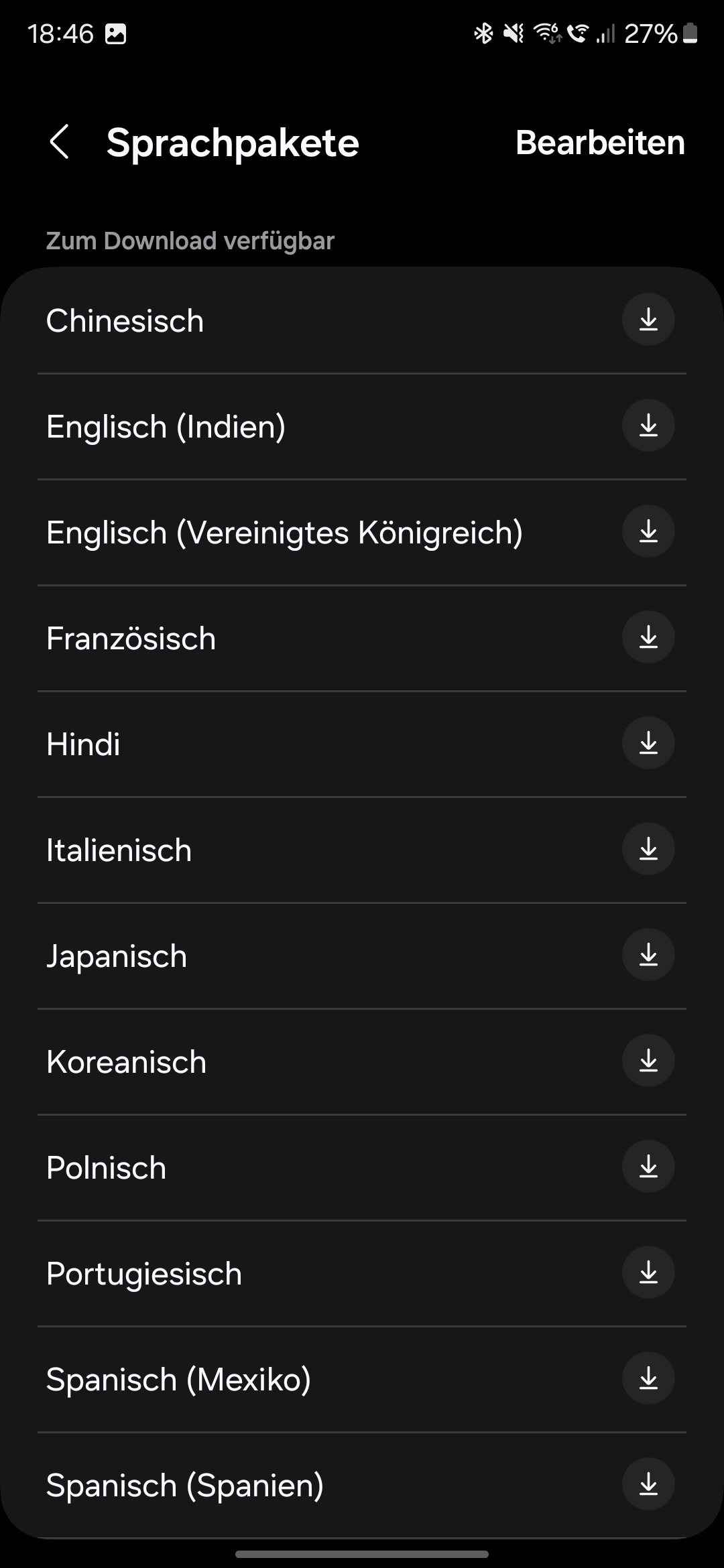
Task: Download the Portugiesisch language pack
Action: pos(648,1272)
